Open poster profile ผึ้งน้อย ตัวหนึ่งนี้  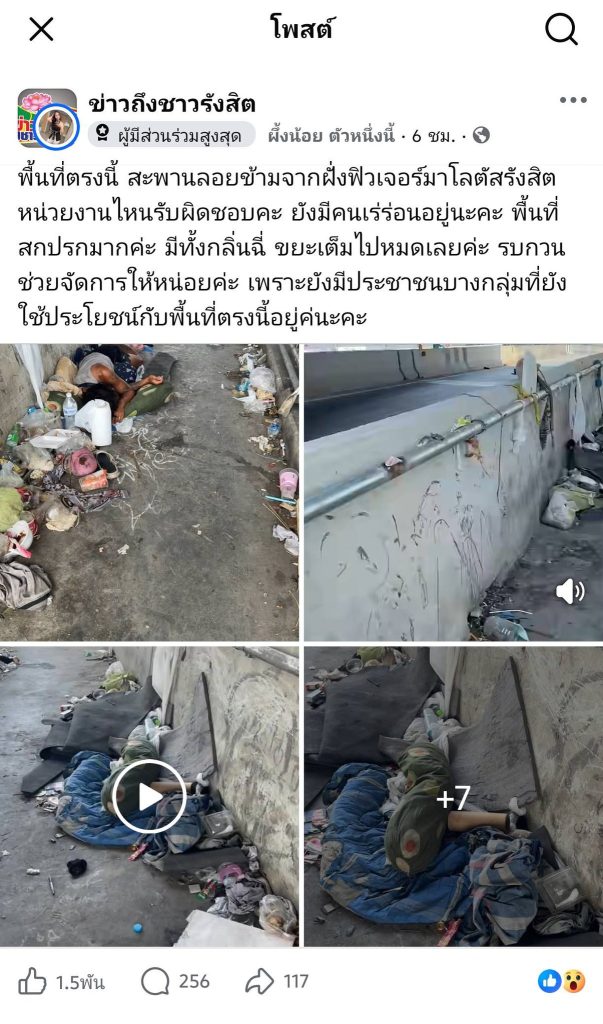tap(332, 135)
